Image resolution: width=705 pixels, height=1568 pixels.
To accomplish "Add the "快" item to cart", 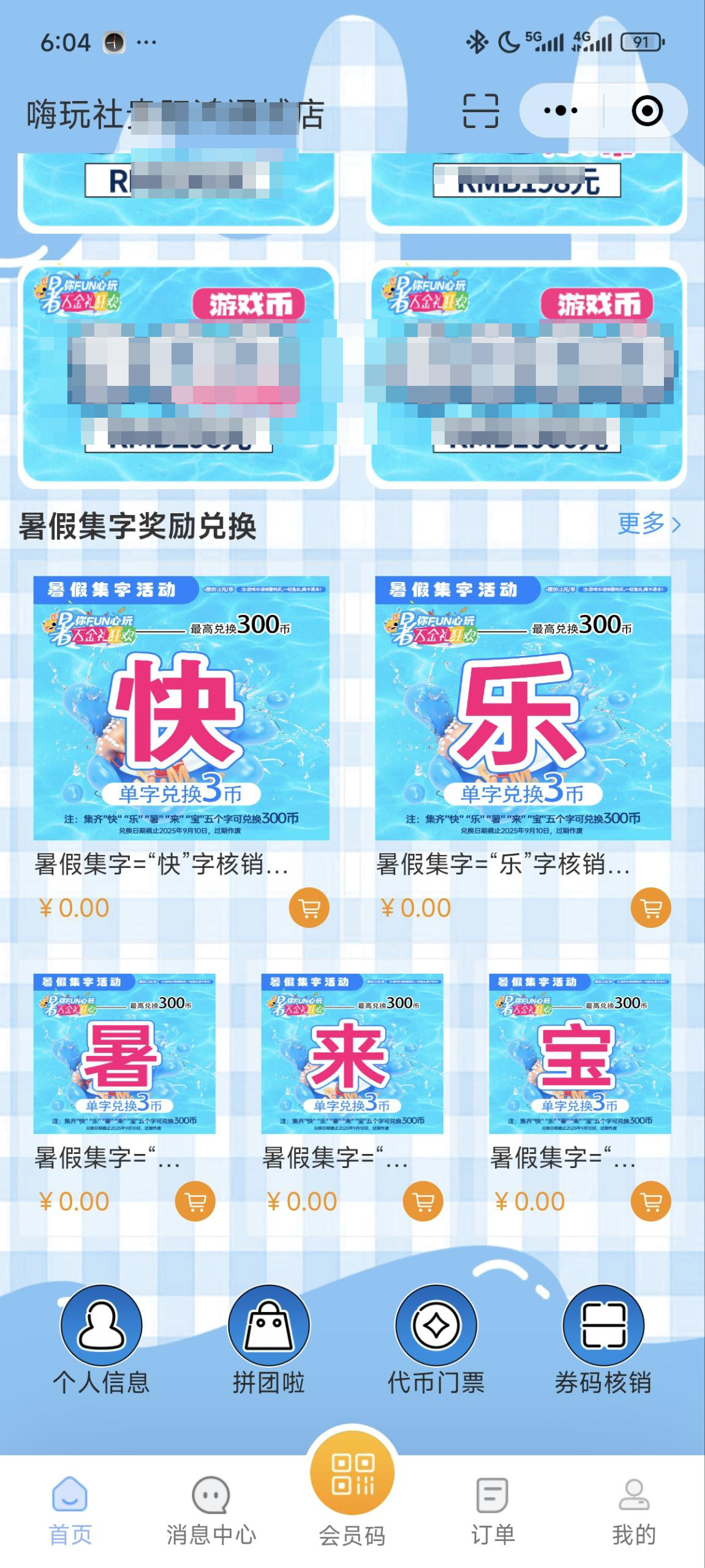I will tap(309, 908).
